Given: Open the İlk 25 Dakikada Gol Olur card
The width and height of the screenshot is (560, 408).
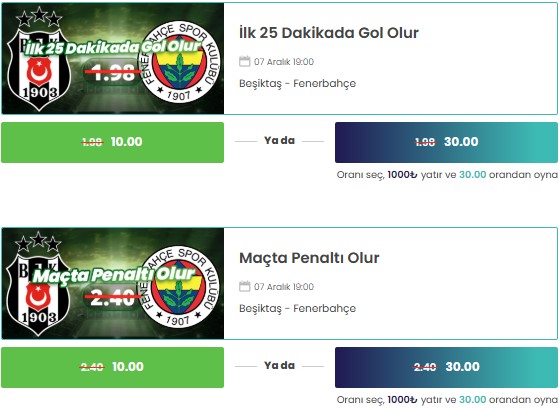Looking at the screenshot, I should click(279, 59).
